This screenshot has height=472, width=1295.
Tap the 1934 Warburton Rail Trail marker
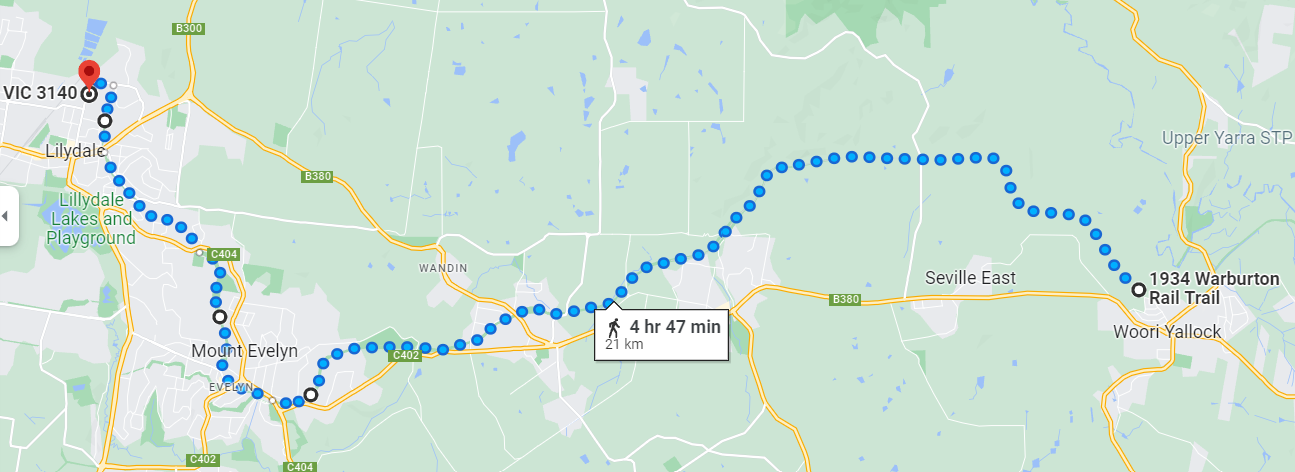[x=1138, y=290]
